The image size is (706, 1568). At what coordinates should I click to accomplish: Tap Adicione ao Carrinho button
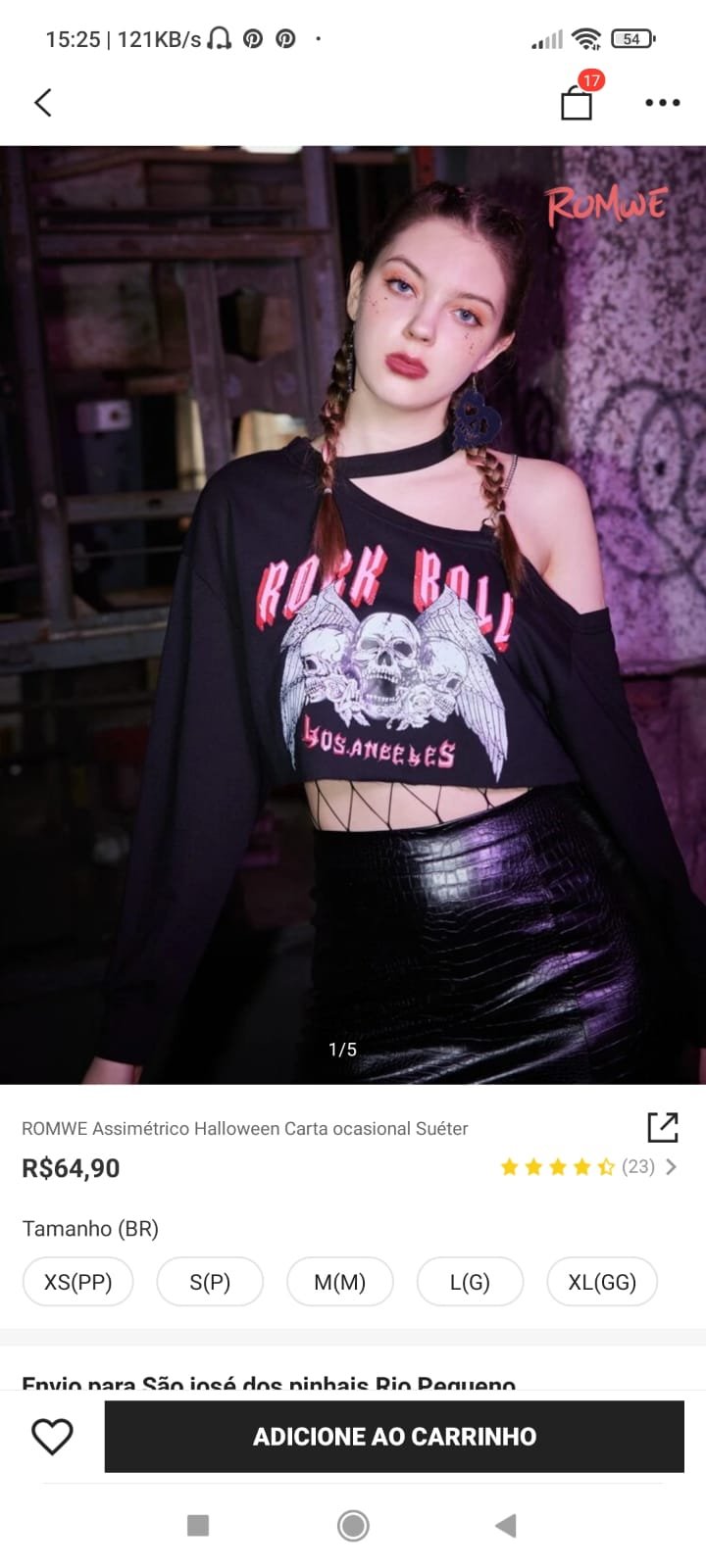point(394,1437)
